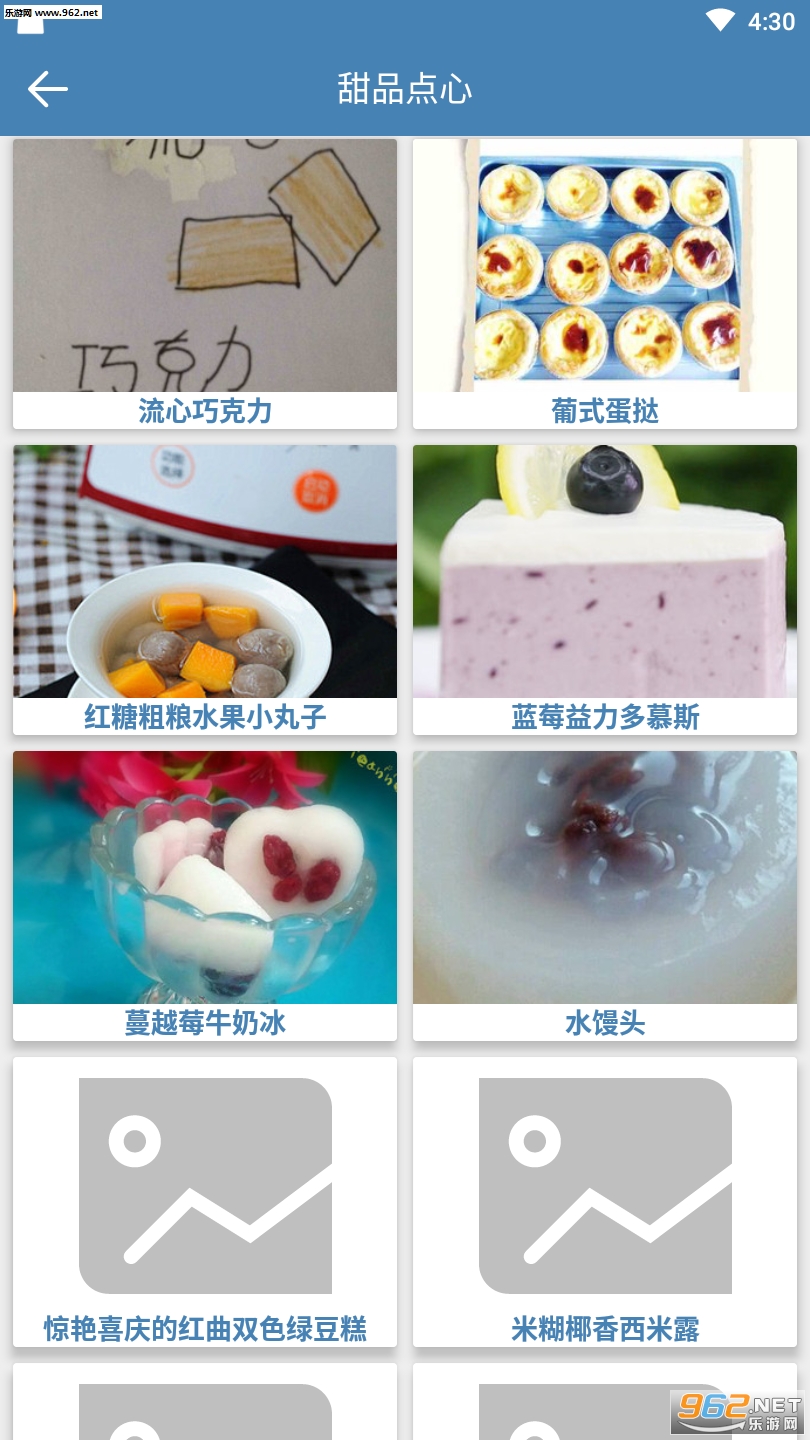Go back using the top-left arrow
Image resolution: width=810 pixels, height=1440 pixels.
tap(47, 89)
